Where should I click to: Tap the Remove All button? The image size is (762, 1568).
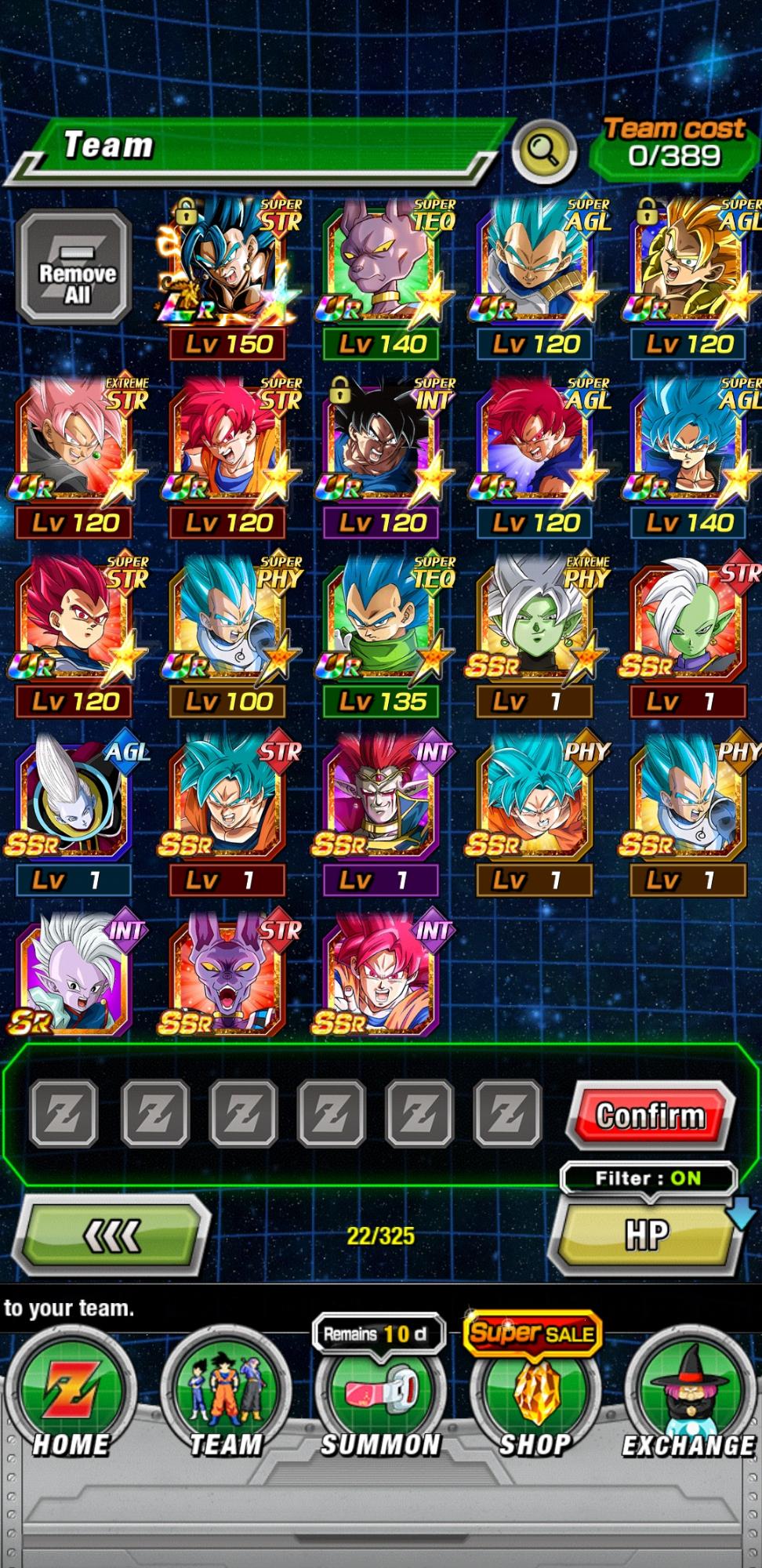coord(76,268)
